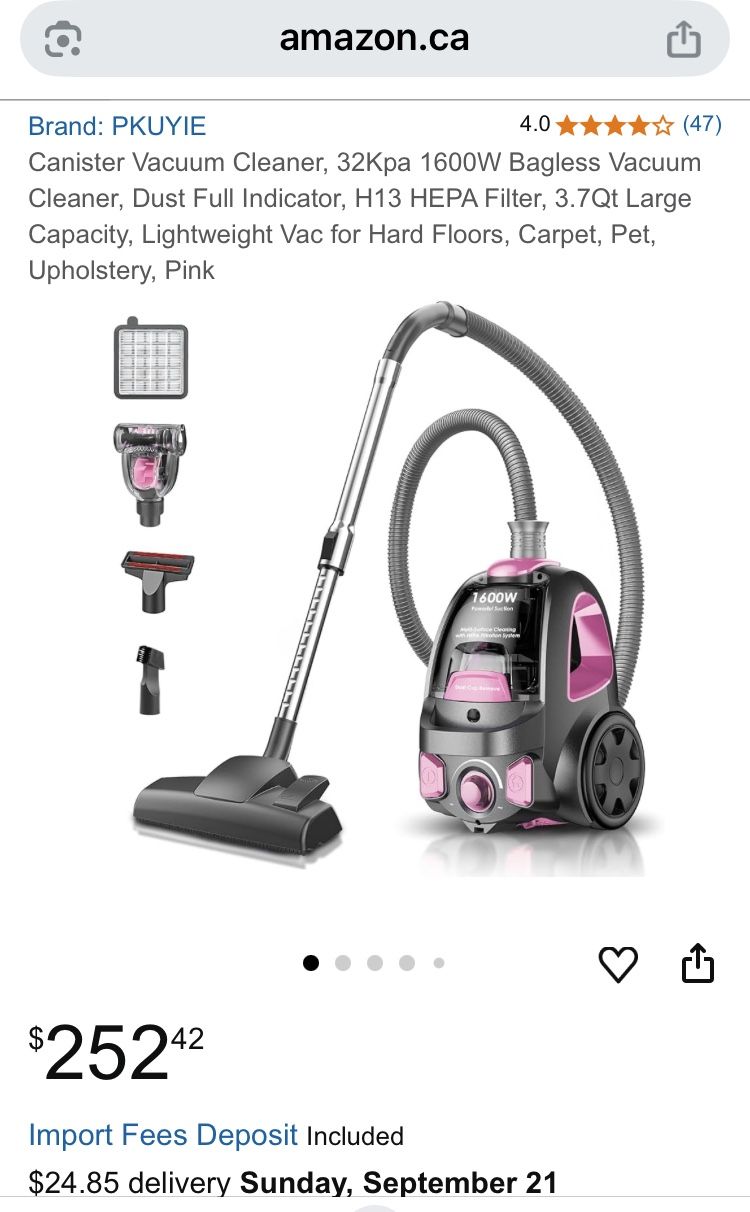Image resolution: width=750 pixels, height=1212 pixels.
Task: Open the product share icon
Action: coord(696,964)
